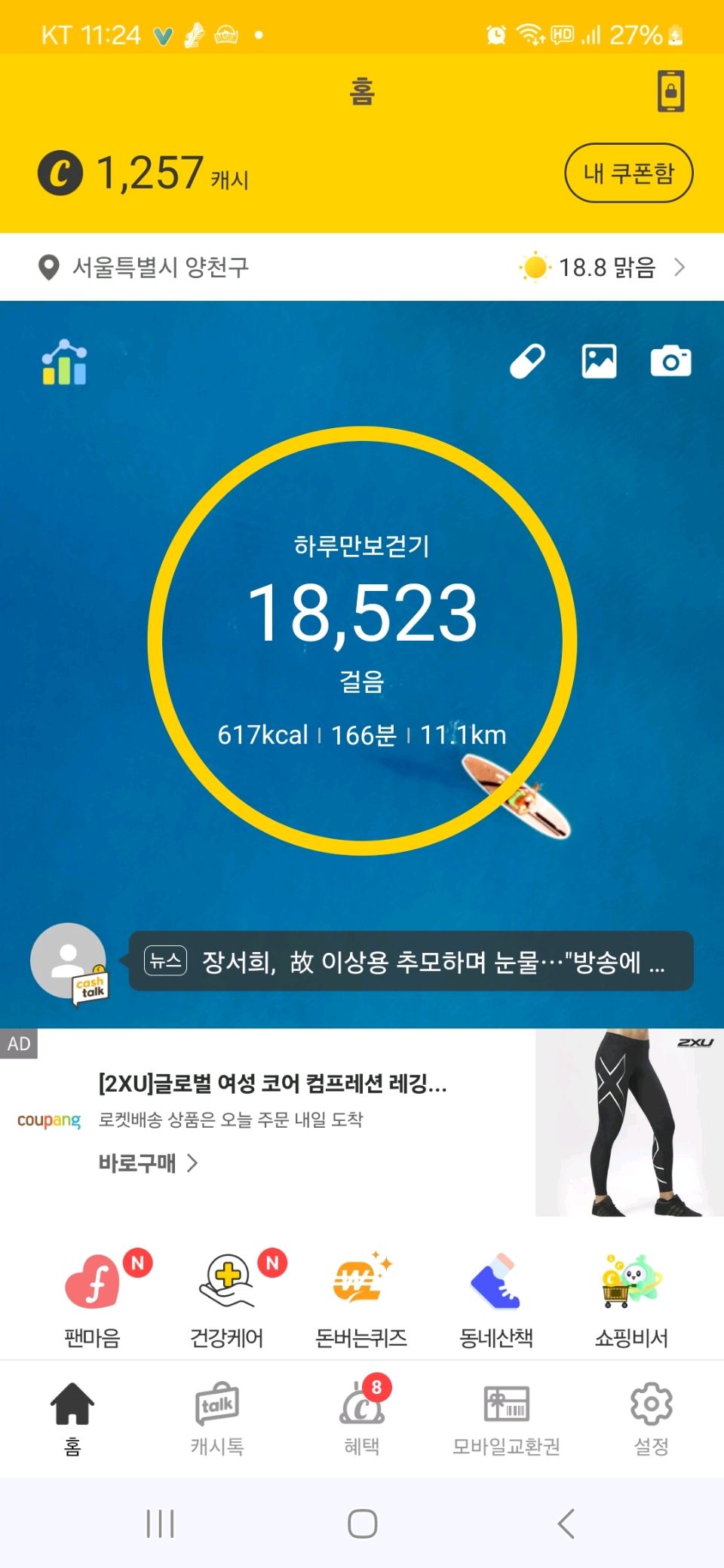Open the background image gallery icon
Screen dimensions: 724x1568
coord(599,361)
